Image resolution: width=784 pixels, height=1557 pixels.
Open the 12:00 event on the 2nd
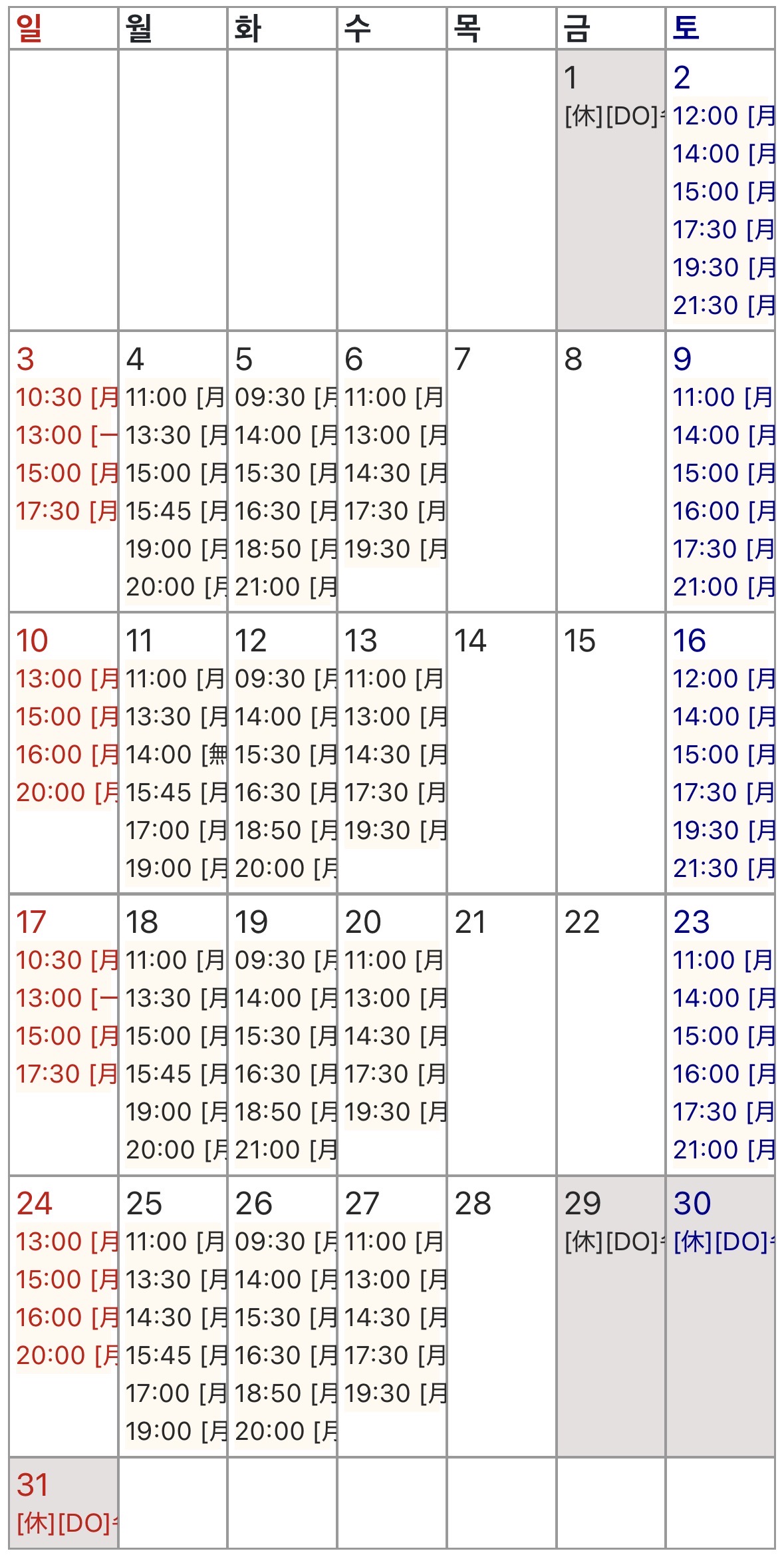[x=723, y=116]
